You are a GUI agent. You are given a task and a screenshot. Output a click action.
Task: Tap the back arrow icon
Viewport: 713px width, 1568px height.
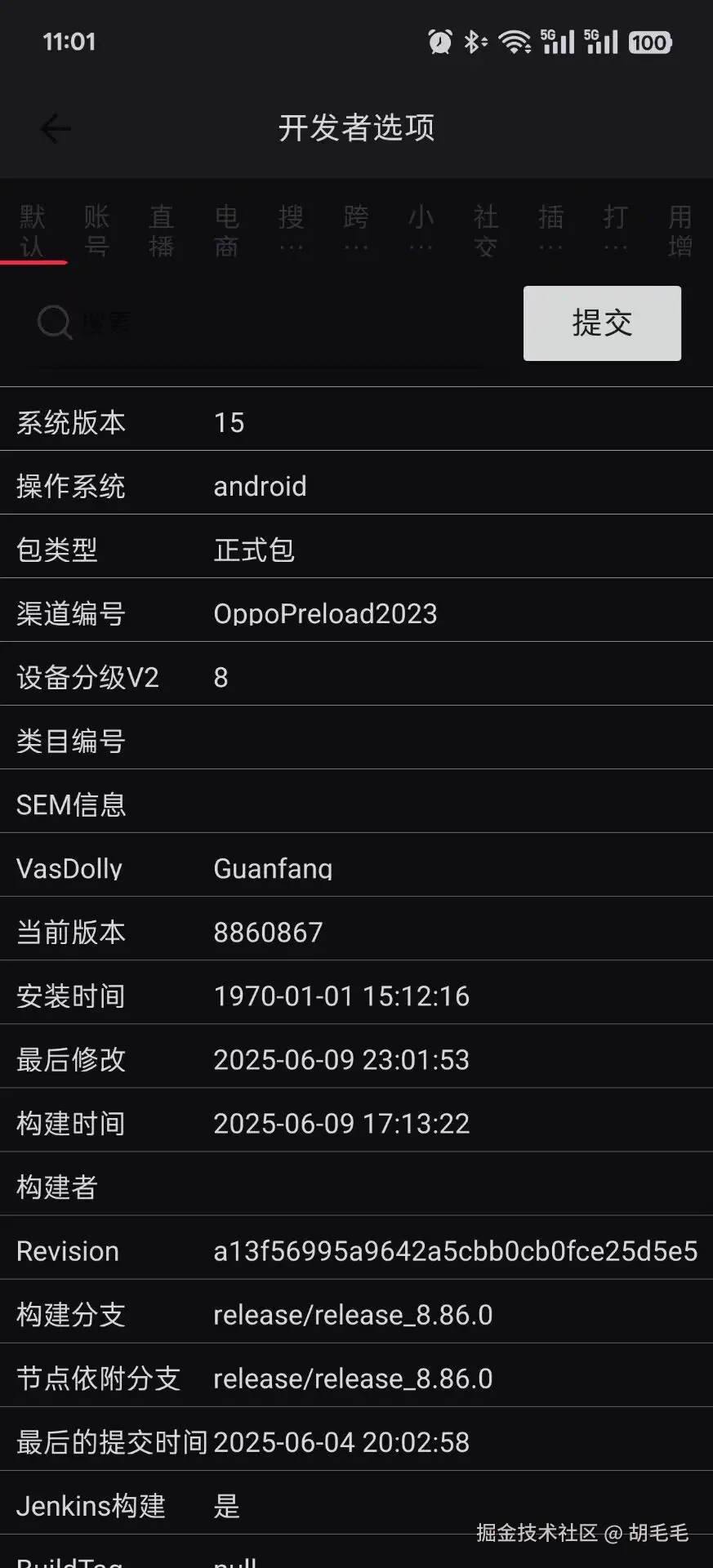[x=53, y=128]
